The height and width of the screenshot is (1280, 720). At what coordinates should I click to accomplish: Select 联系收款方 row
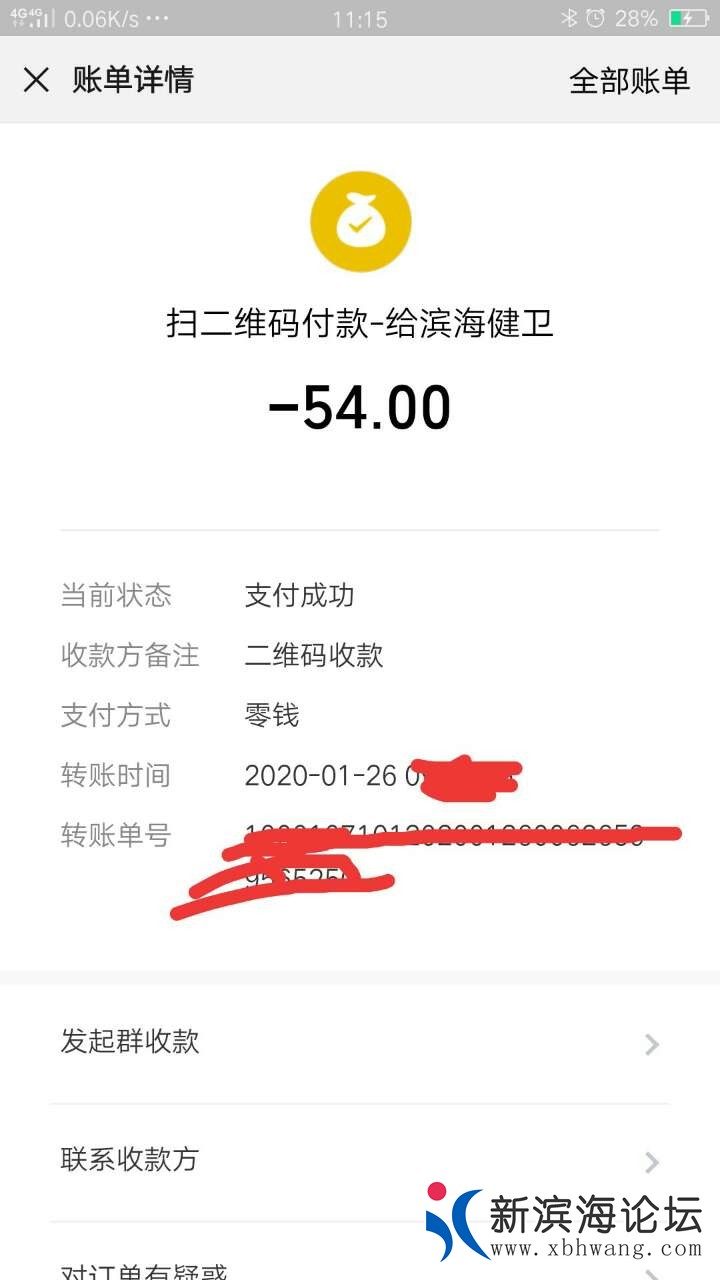pos(359,1160)
